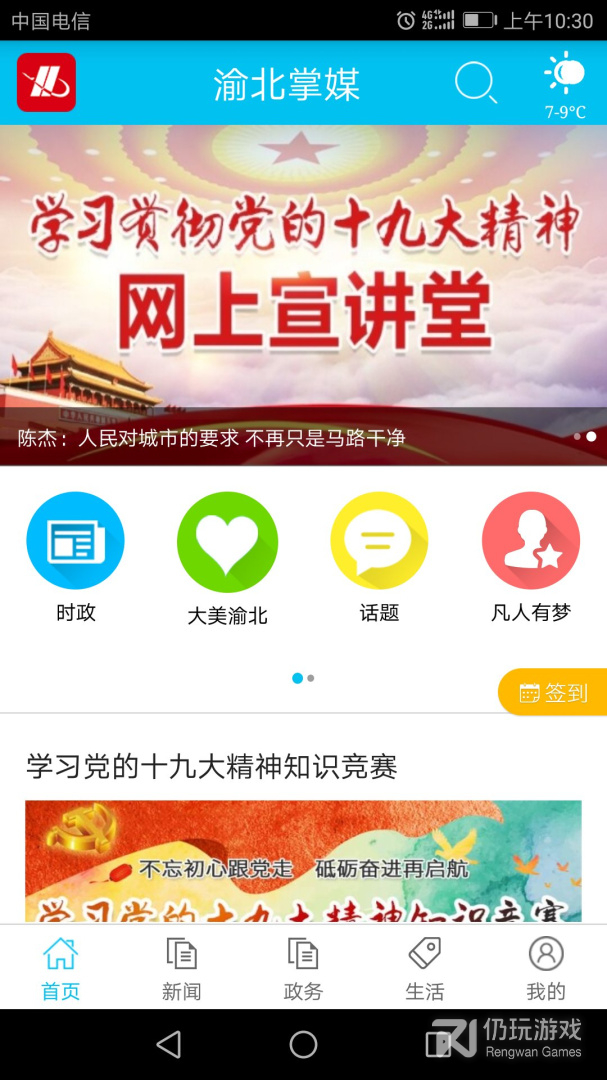Viewport: 607px width, 1080px height.
Task: Switch to the 政务 tab
Action: (303, 967)
